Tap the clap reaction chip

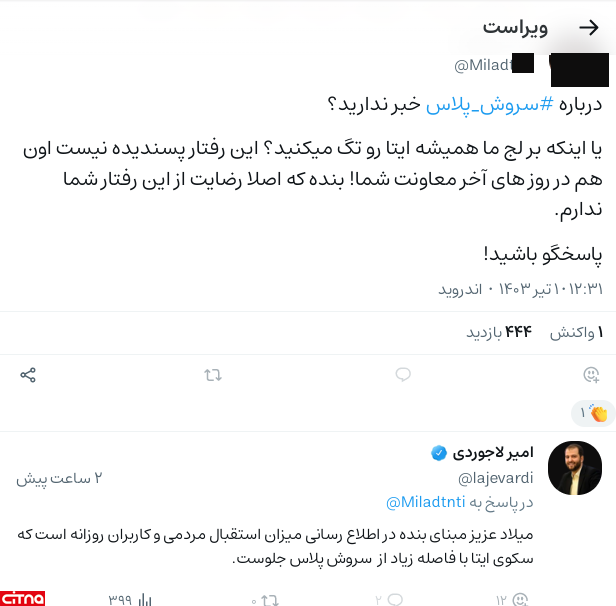592,413
